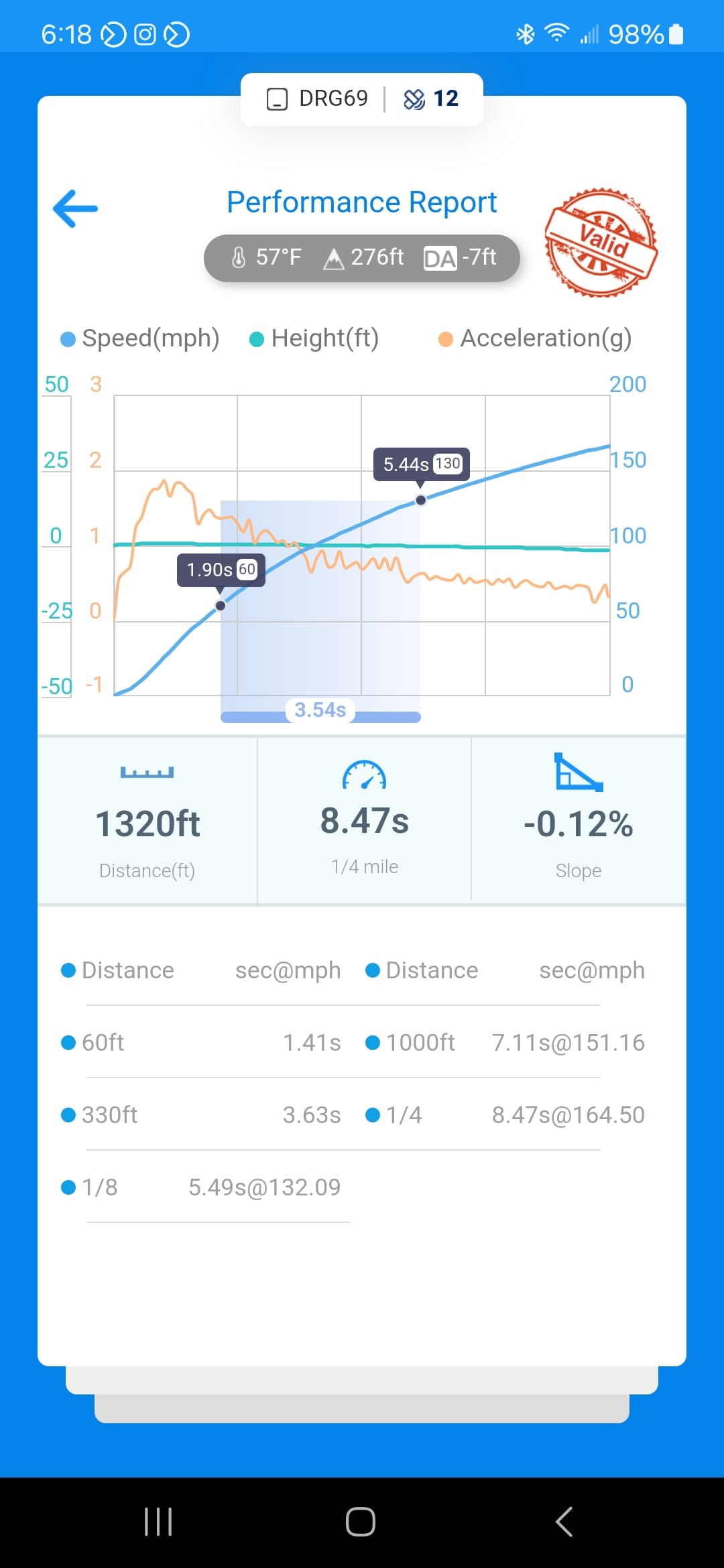
Task: Toggle the Speed(mph) chart legend
Action: click(x=140, y=338)
